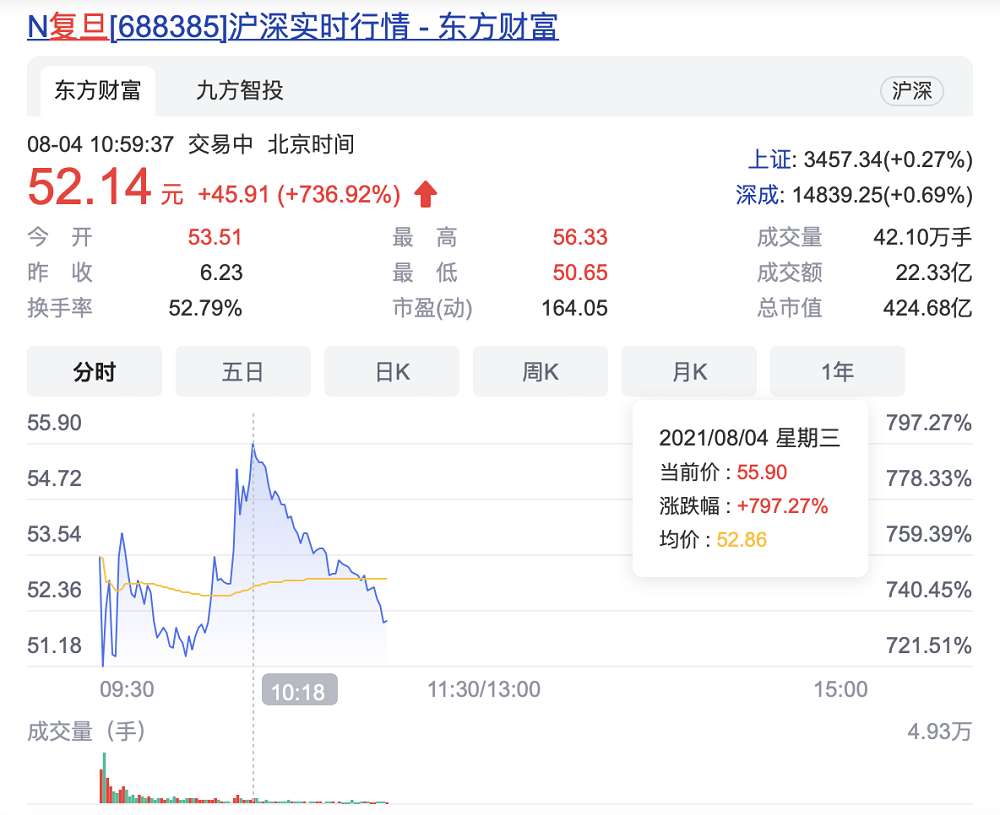Show the 1年 chart
This screenshot has width=1000, height=815.
click(x=837, y=372)
